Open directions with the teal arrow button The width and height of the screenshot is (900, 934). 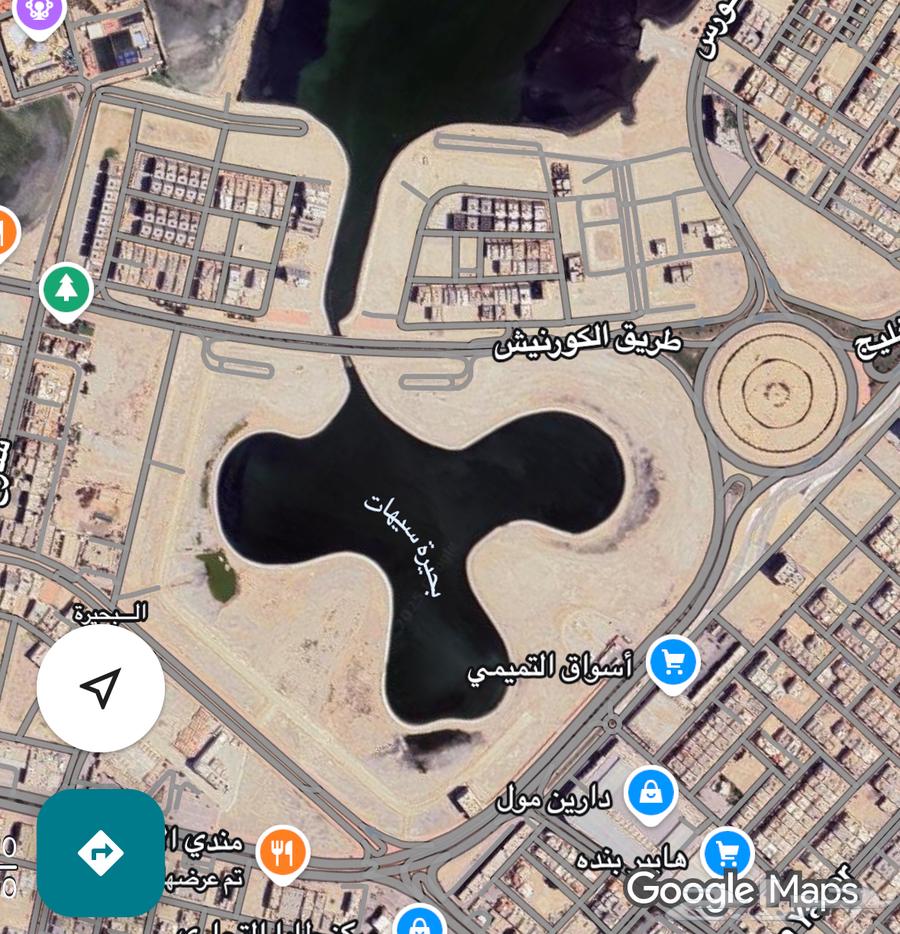coord(100,853)
